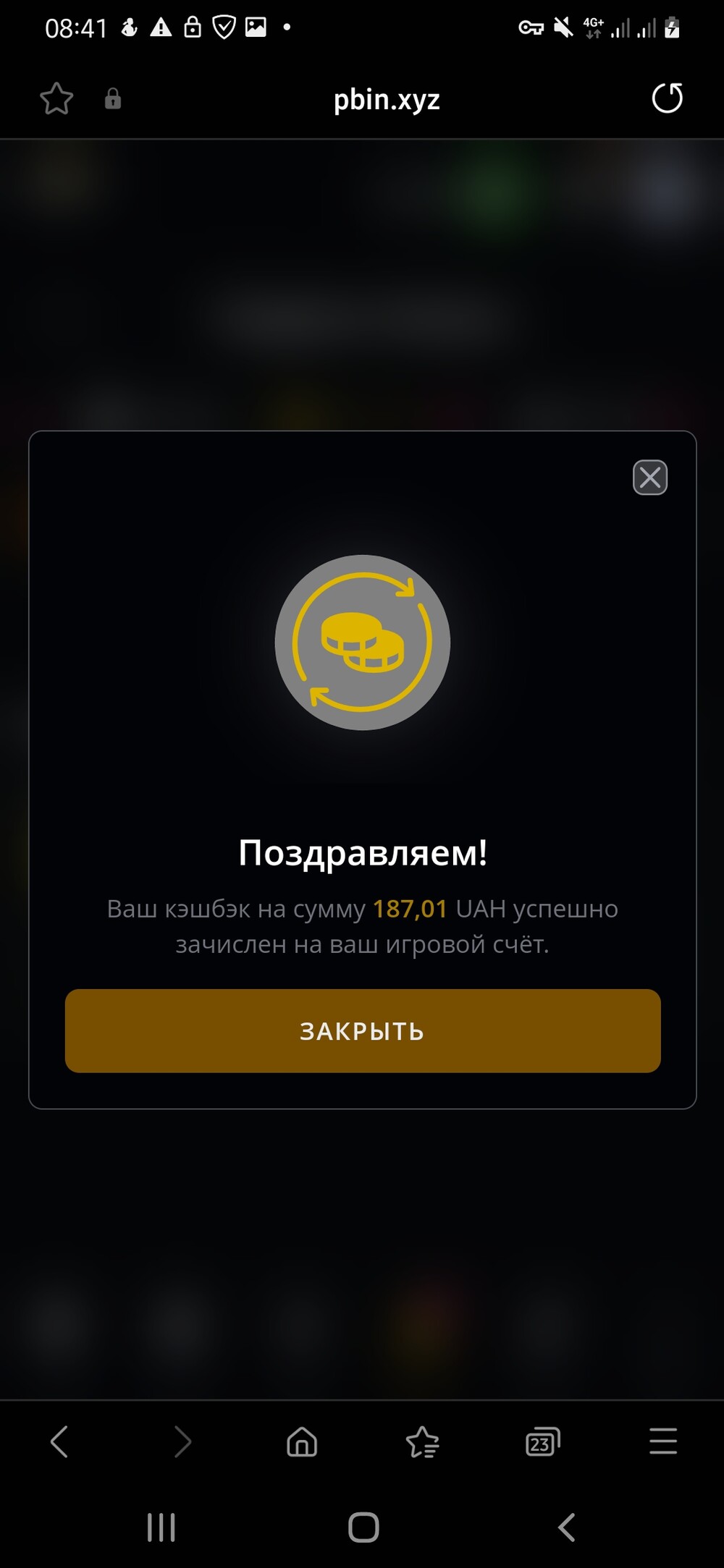This screenshot has width=724, height=1568.
Task: Open the pbin.xyz address bar
Action: click(x=387, y=99)
